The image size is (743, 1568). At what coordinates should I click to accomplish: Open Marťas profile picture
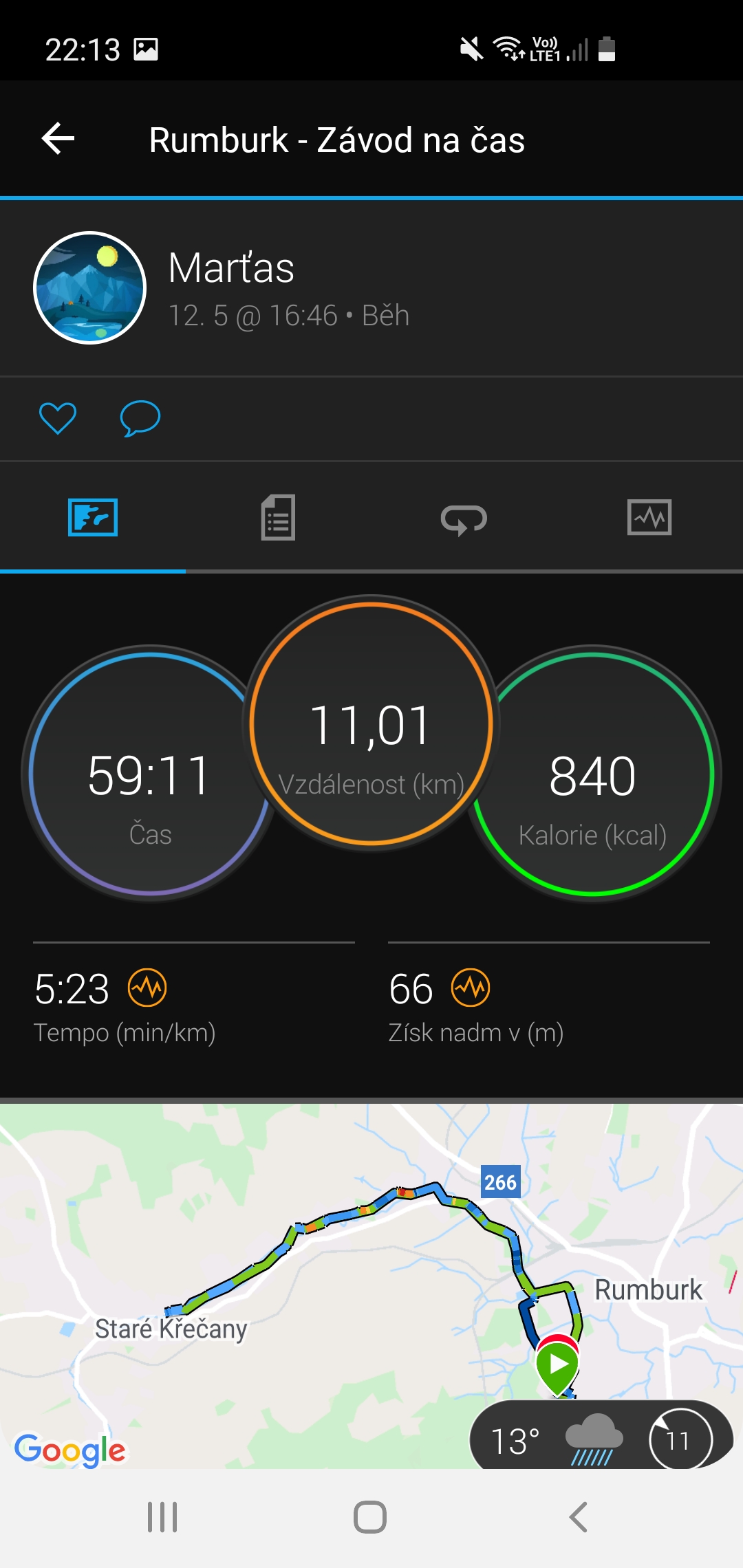(x=90, y=287)
